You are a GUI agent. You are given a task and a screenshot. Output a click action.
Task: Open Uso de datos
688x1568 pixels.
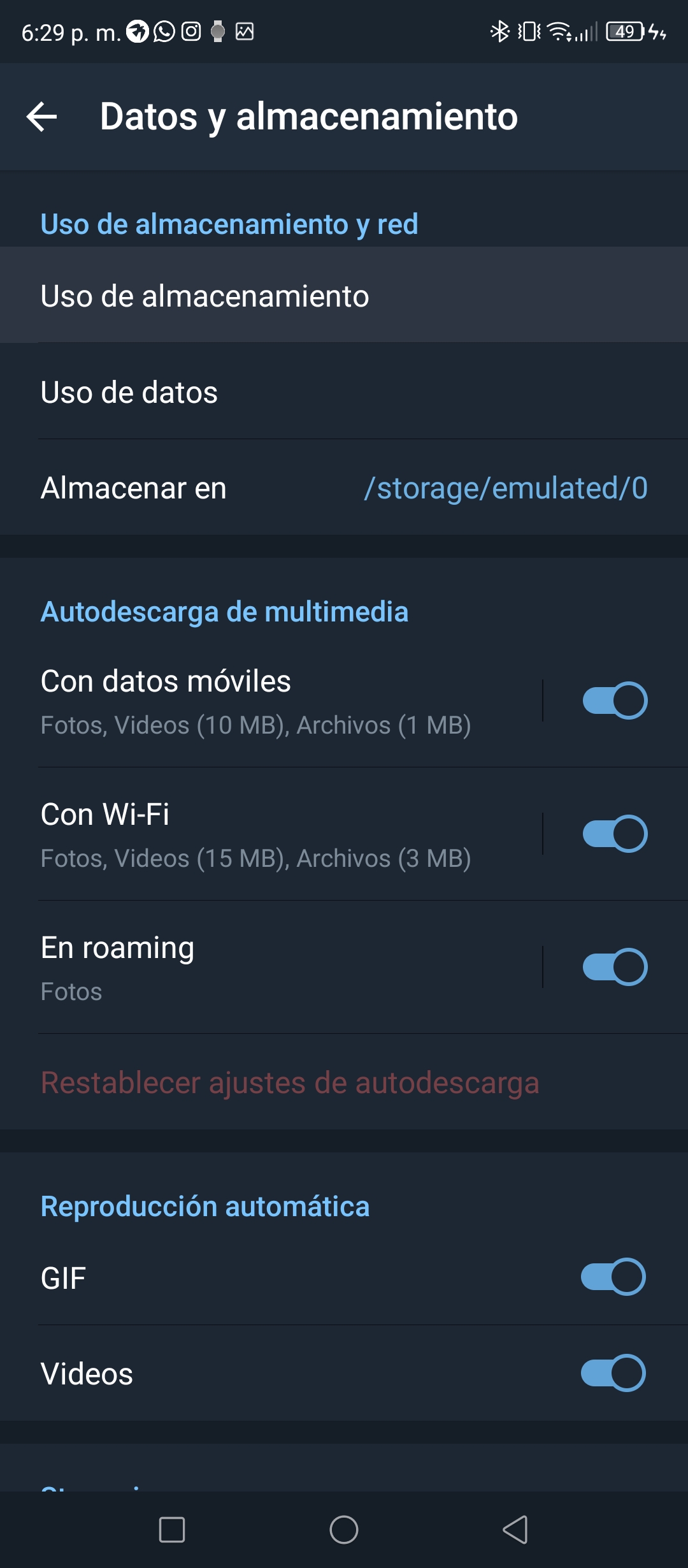pos(344,391)
